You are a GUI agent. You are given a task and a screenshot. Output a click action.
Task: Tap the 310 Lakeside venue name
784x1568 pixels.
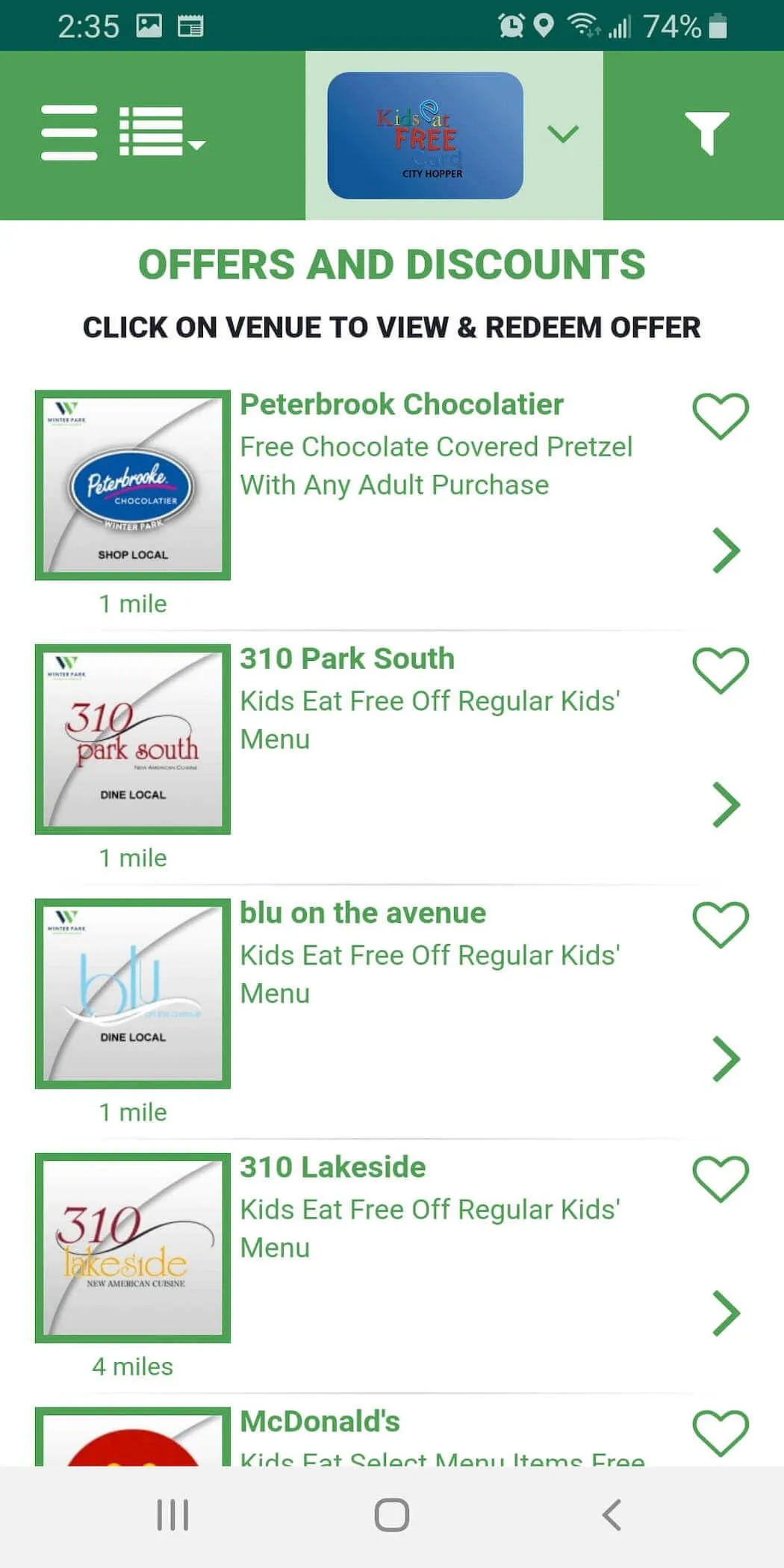click(x=333, y=1166)
